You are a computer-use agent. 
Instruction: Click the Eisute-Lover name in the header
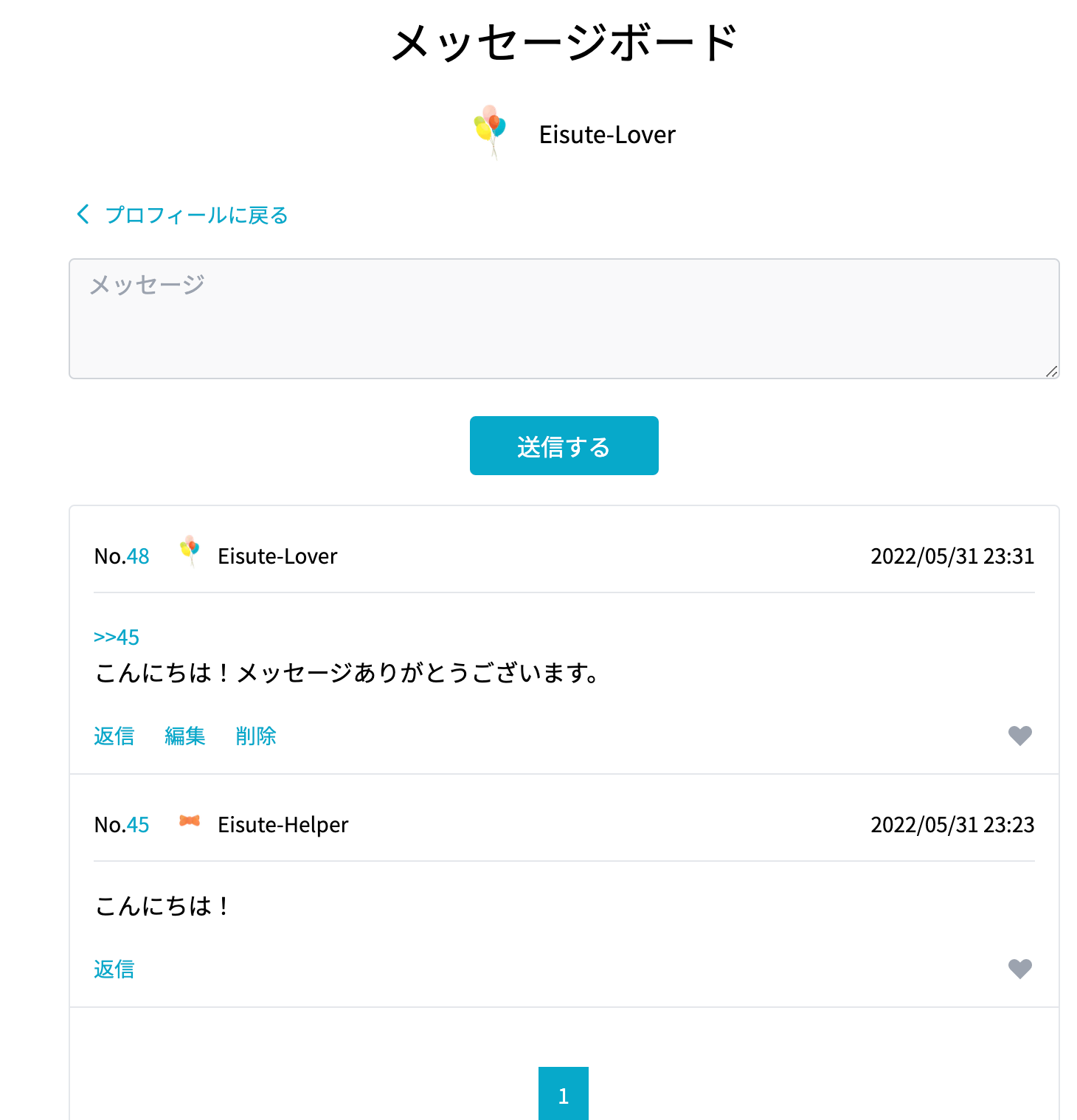click(606, 134)
